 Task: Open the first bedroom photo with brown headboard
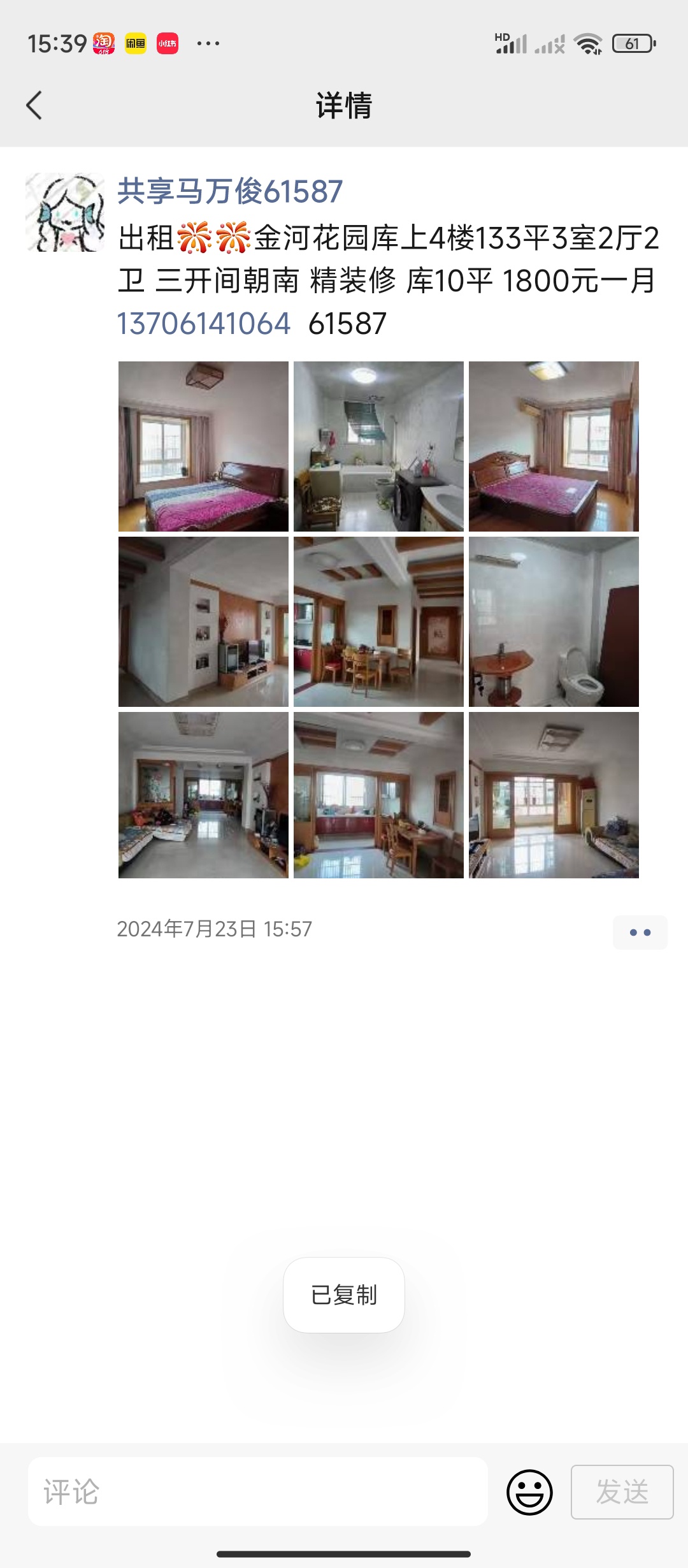click(x=203, y=446)
